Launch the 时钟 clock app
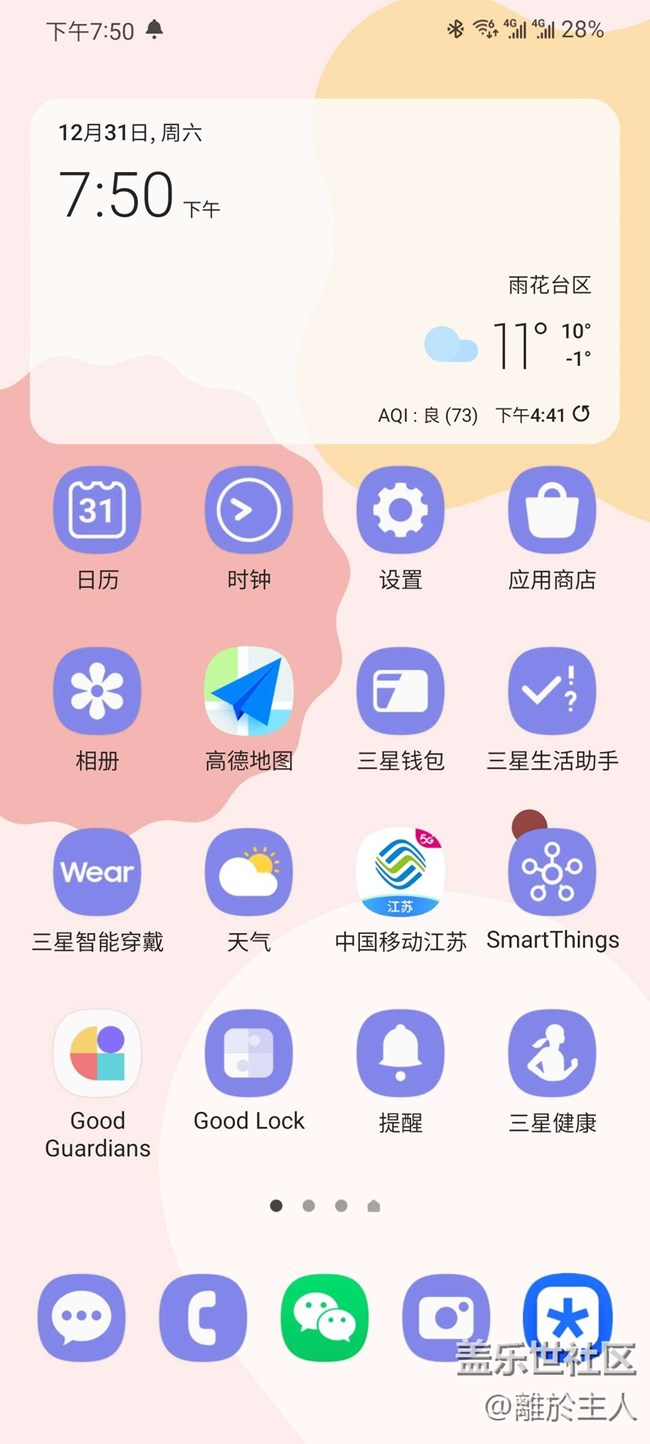The height and width of the screenshot is (1444, 650). pos(249,511)
